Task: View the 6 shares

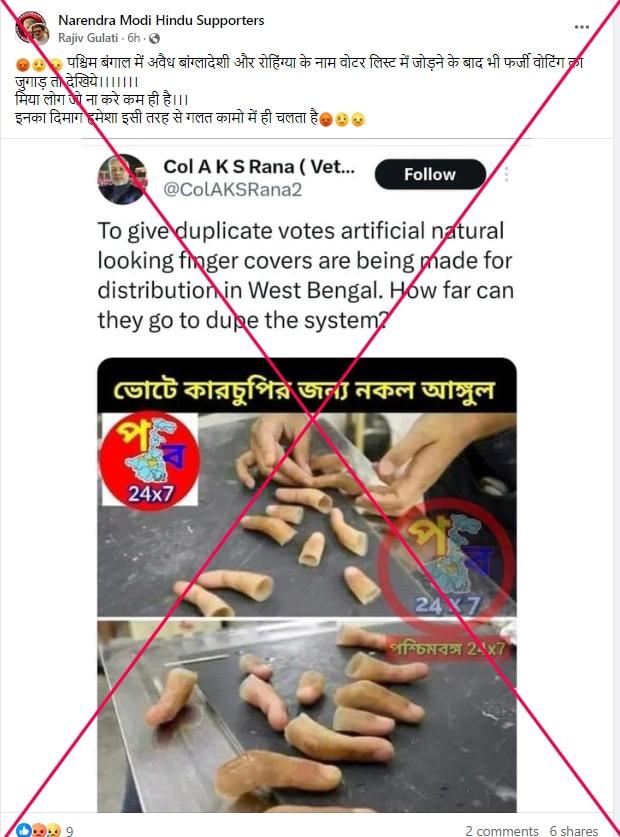Action: tap(573, 830)
